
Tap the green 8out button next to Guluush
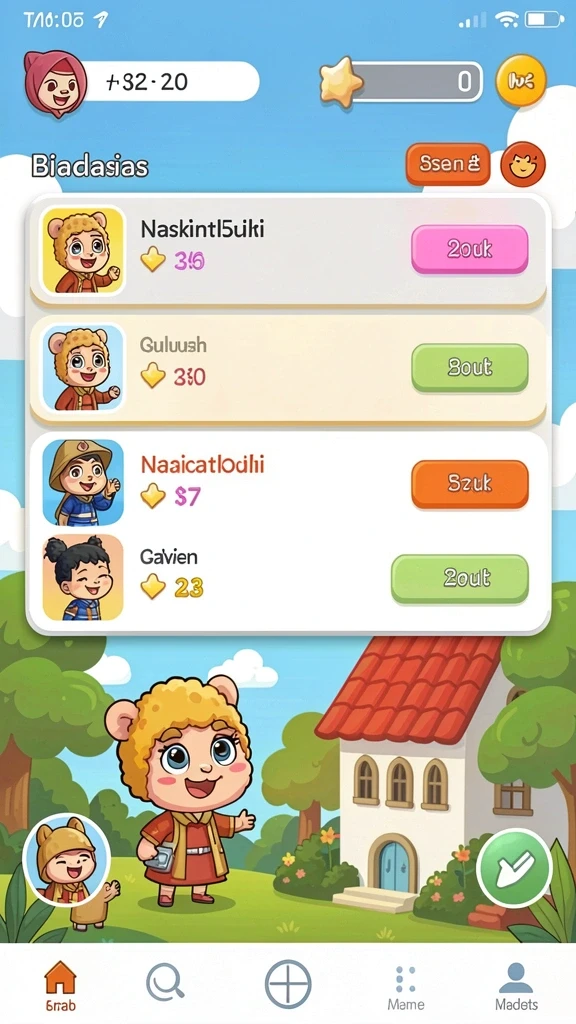pyautogui.click(x=470, y=368)
